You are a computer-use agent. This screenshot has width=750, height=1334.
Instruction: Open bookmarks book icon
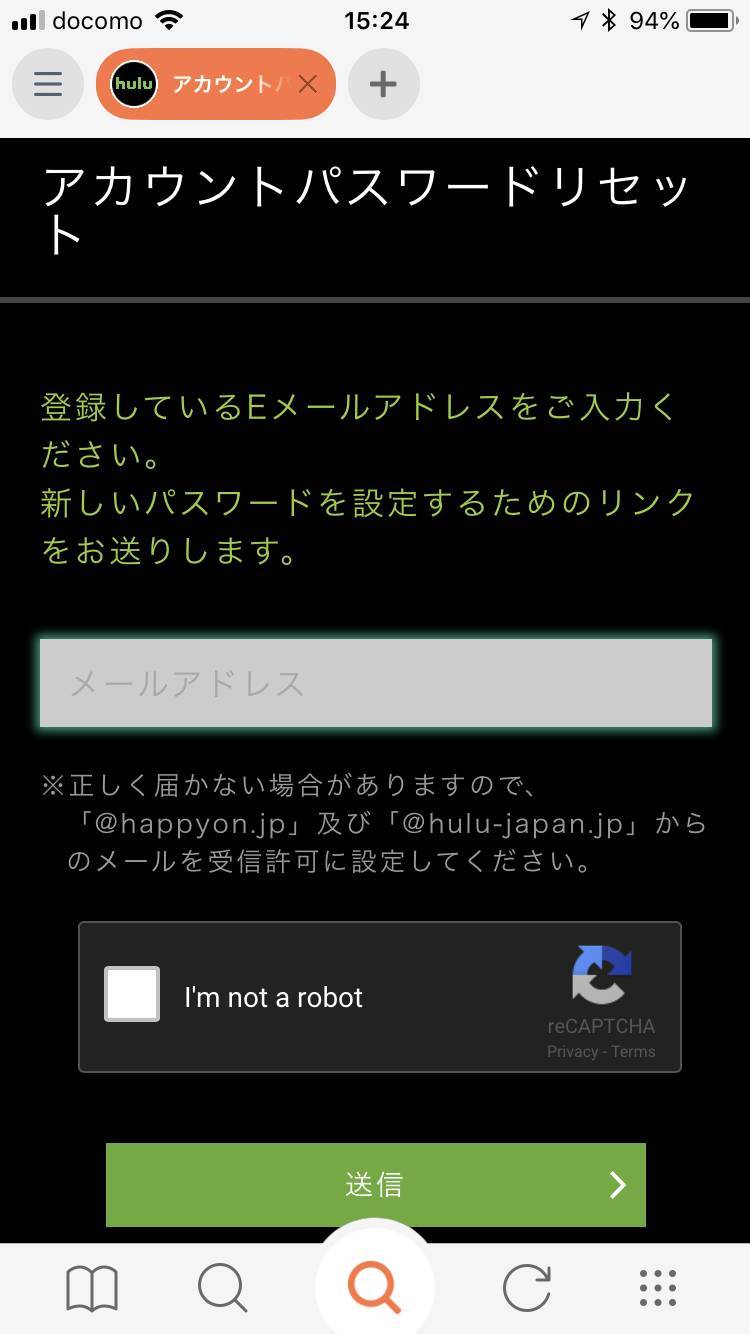point(92,1288)
